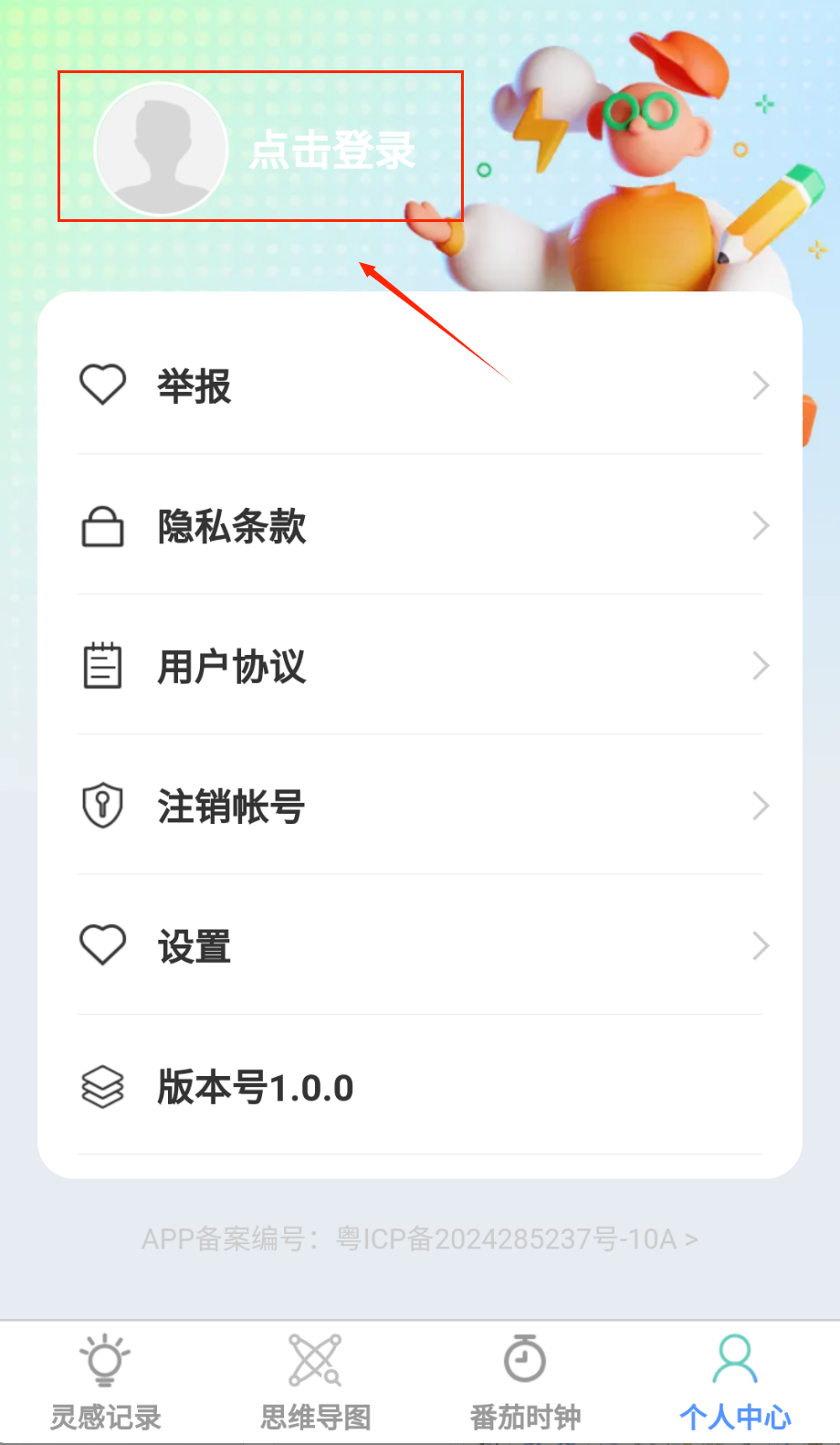Open the APP备案编号 ICP filing link
This screenshot has width=840, height=1445.
(x=420, y=1239)
